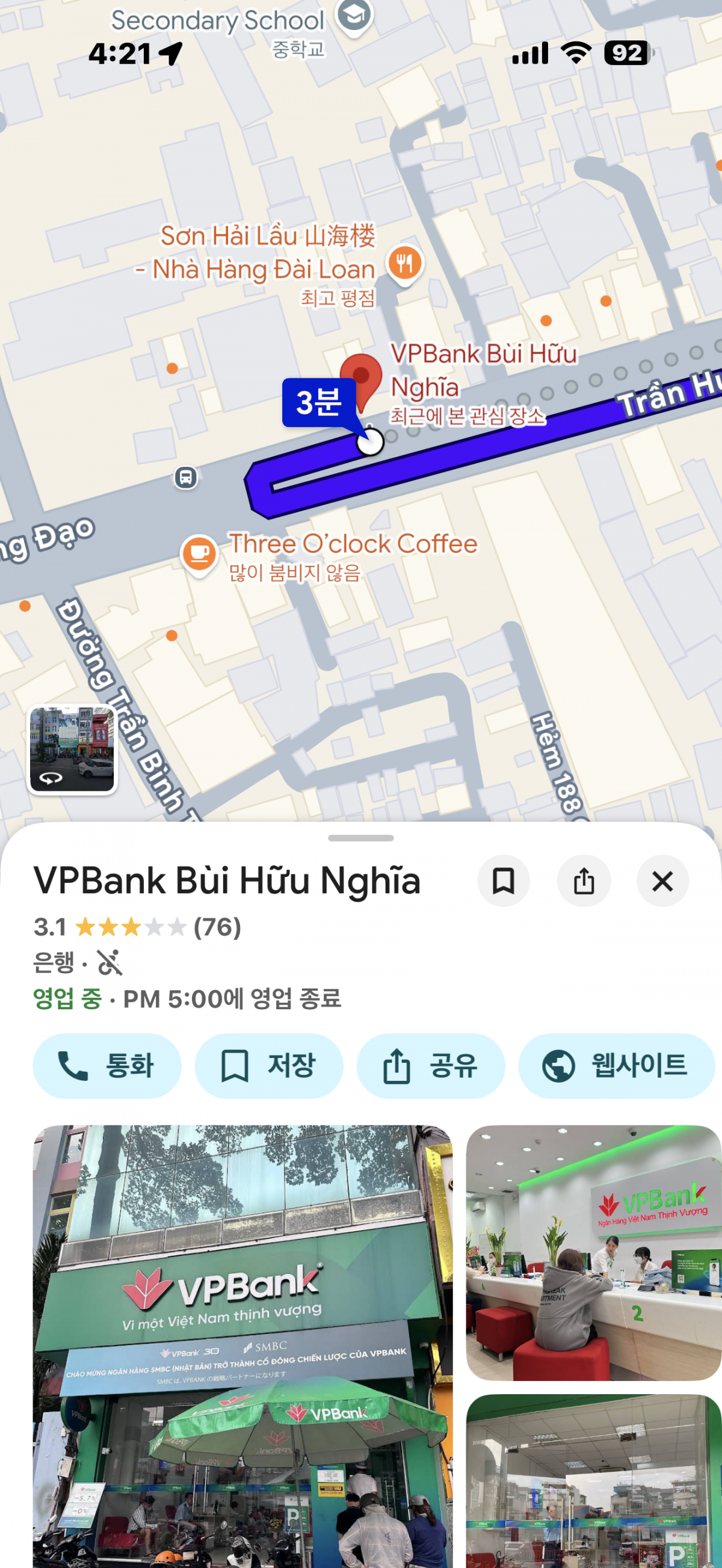Close the VPBank Bùi Hữu Nghĩa place card
This screenshot has height=1568, width=722.
point(662,880)
